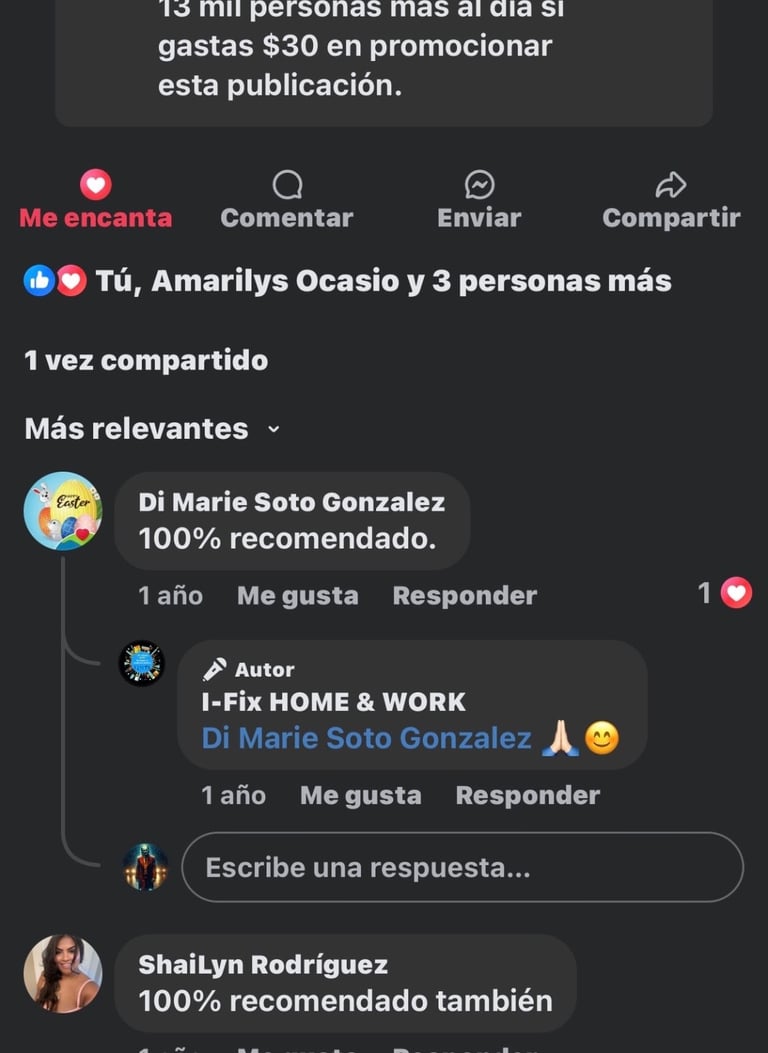Like the I-Fix HOME & WORK reply

[x=361, y=796]
